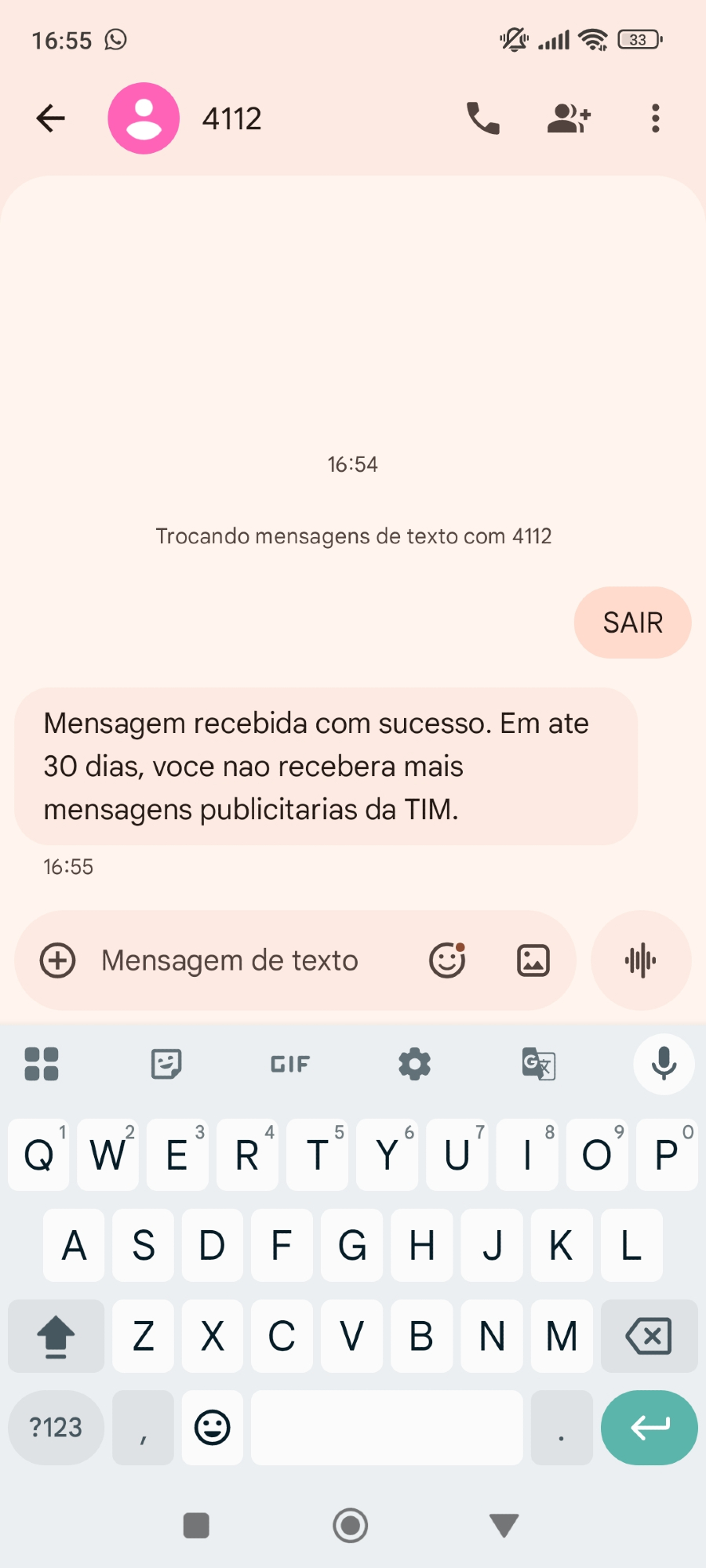Open the 4112 contact avatar
The width and height of the screenshot is (706, 1568).
(144, 118)
